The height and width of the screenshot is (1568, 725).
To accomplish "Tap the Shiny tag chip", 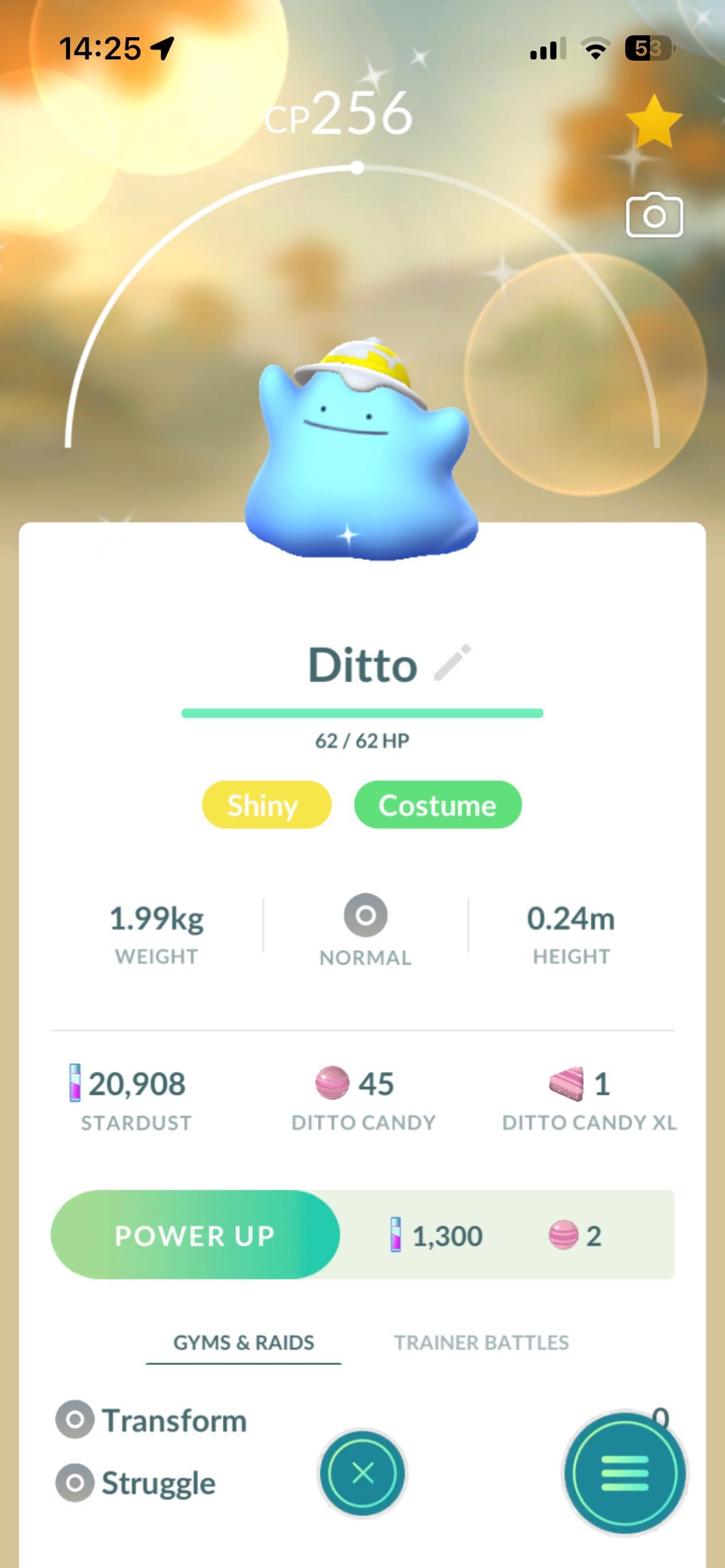I will [266, 805].
